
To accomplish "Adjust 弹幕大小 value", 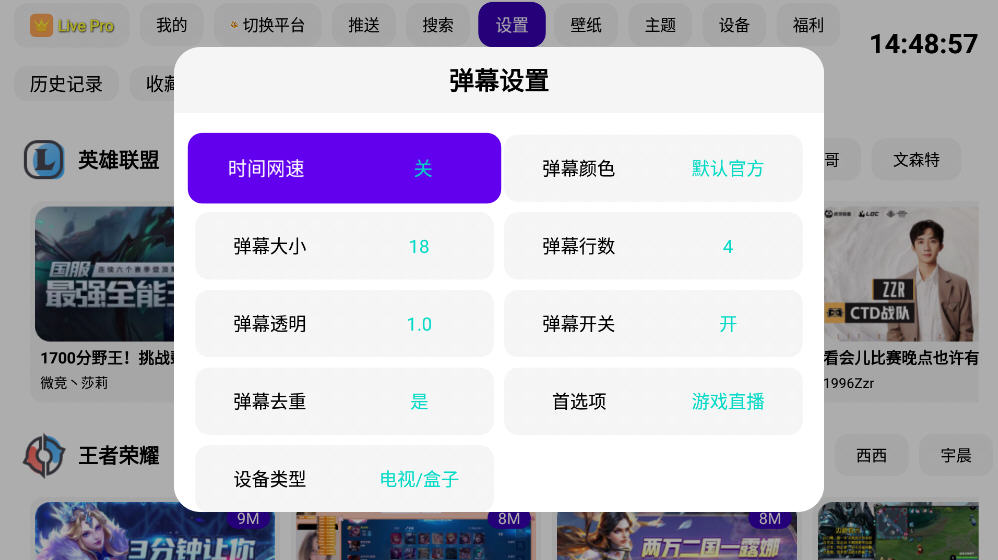I will [344, 246].
